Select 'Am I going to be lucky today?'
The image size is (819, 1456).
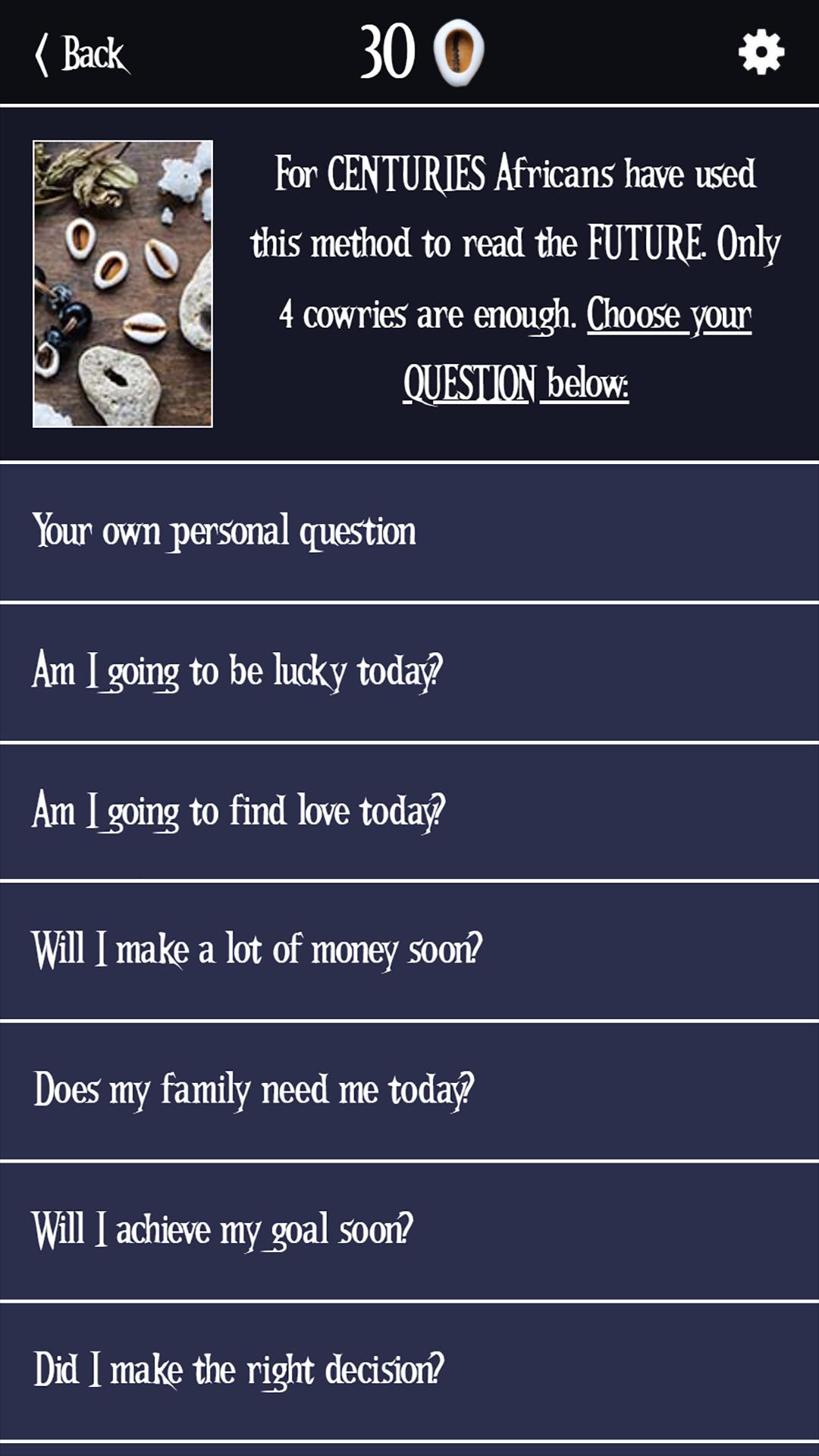409,672
